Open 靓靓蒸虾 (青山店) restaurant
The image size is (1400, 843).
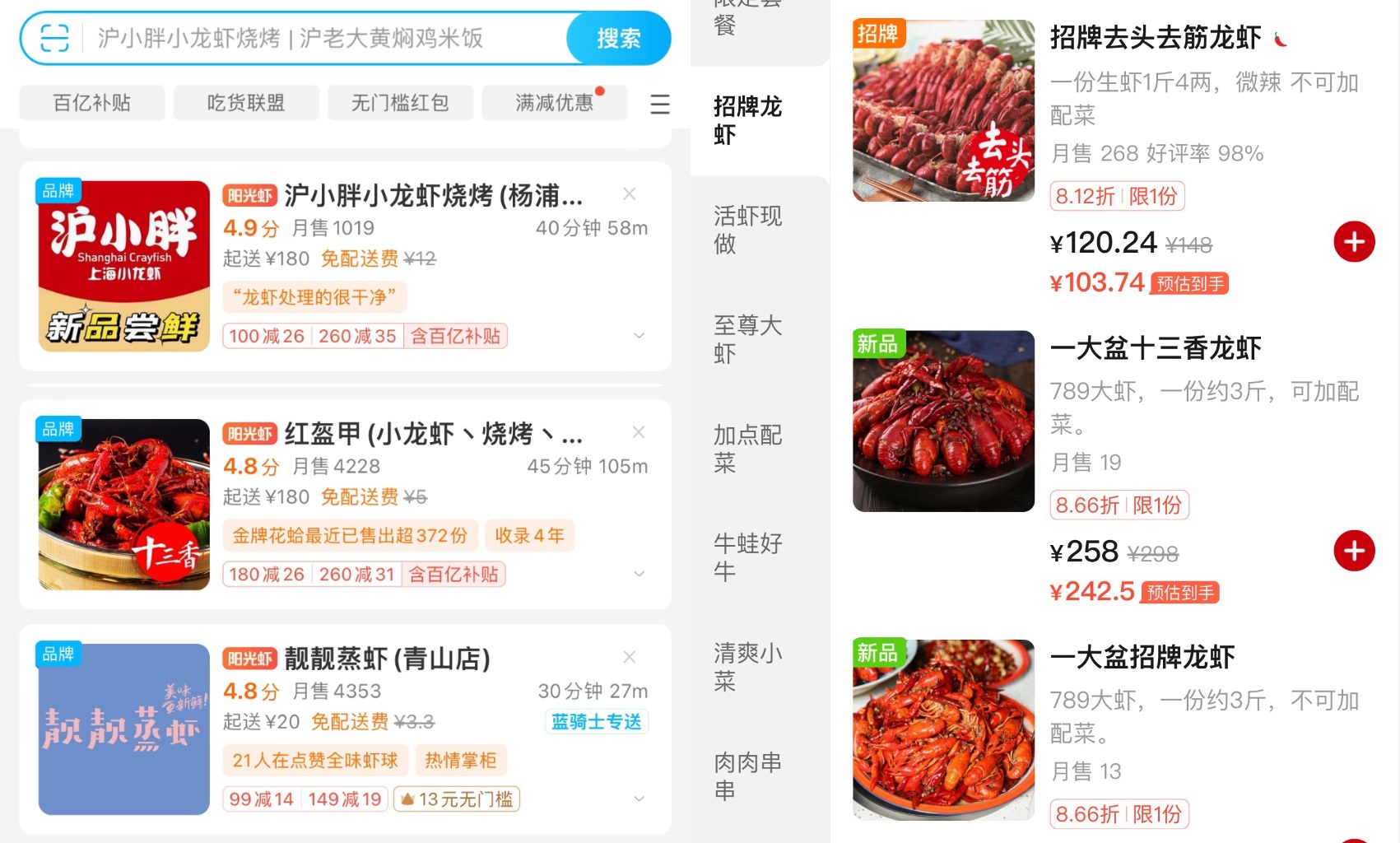387,659
